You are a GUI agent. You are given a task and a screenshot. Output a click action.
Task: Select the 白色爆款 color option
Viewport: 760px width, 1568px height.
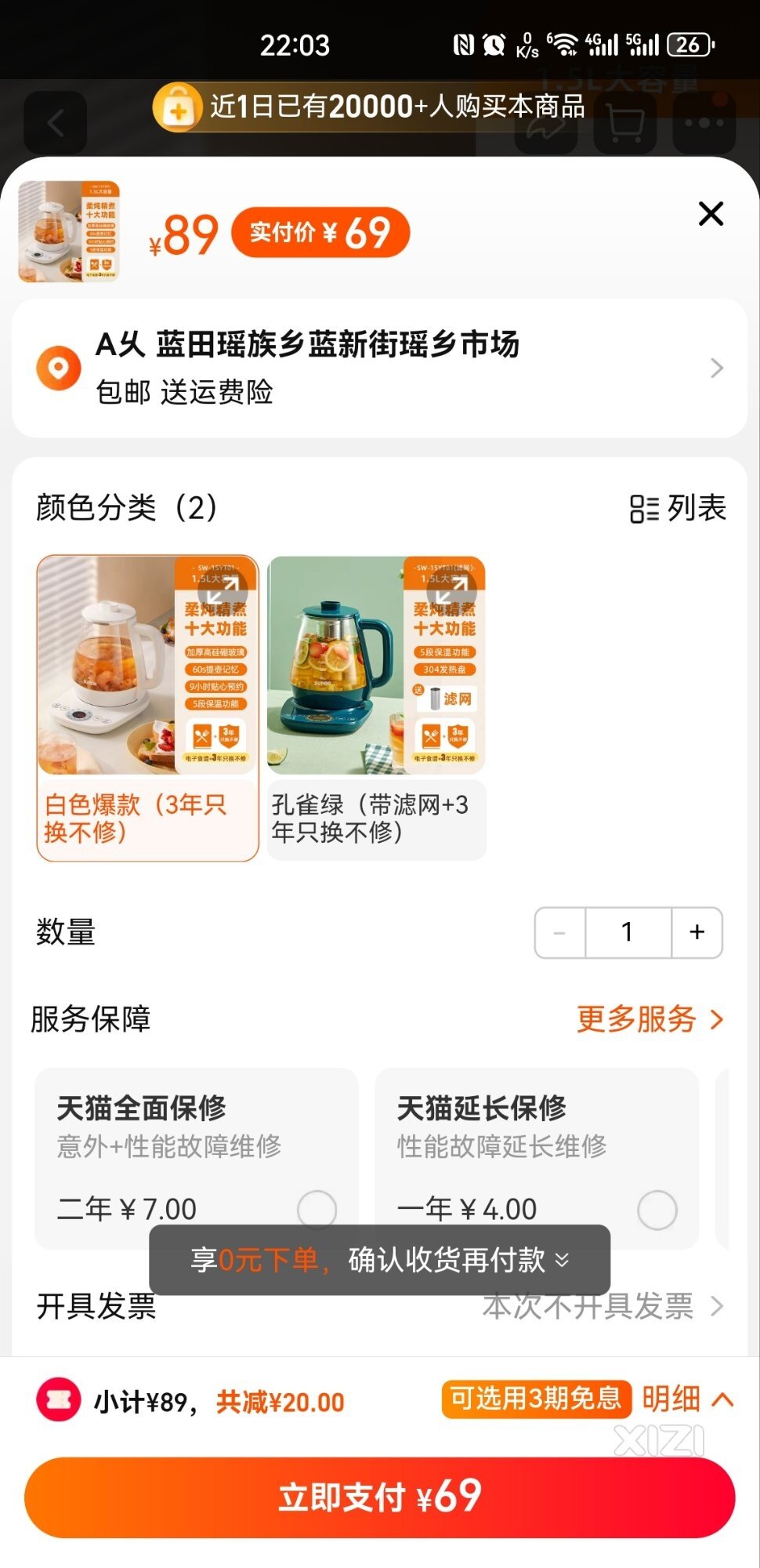147,708
